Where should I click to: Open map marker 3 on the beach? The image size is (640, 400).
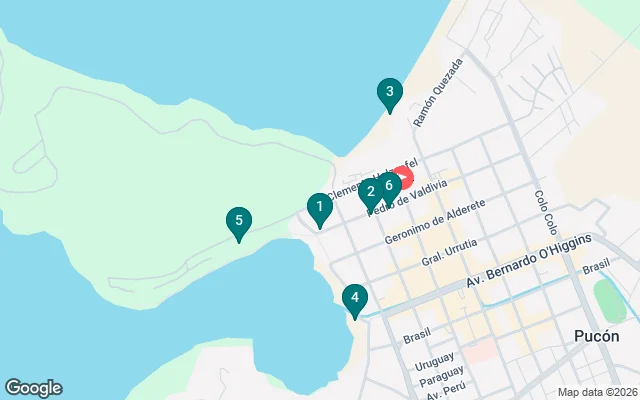coord(389,93)
